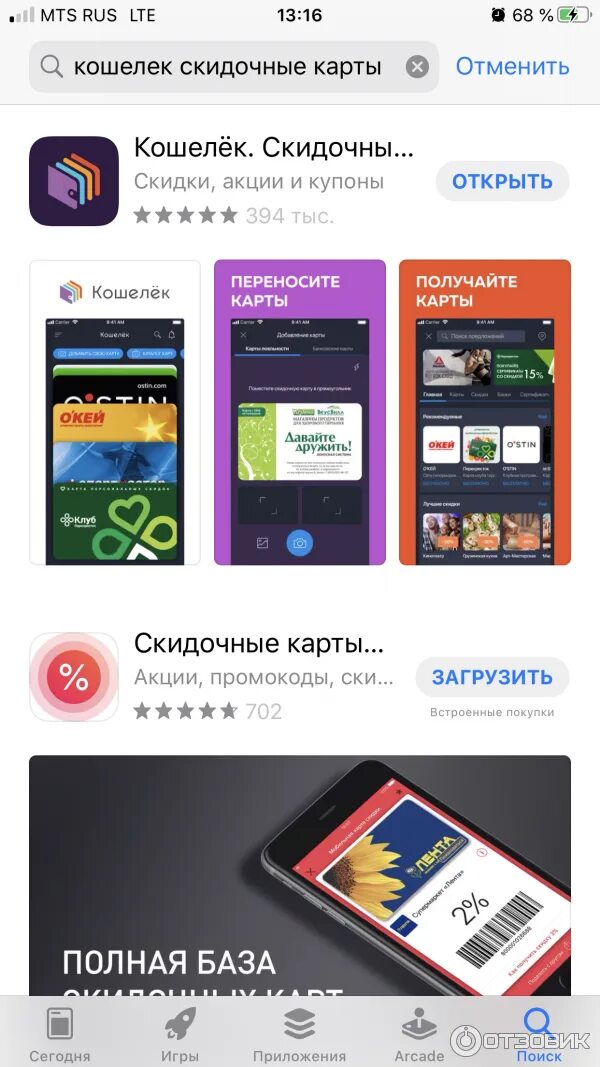View the ПОЛНАЯ БАЗА preview image
The height and width of the screenshot is (1067, 600).
(299, 875)
